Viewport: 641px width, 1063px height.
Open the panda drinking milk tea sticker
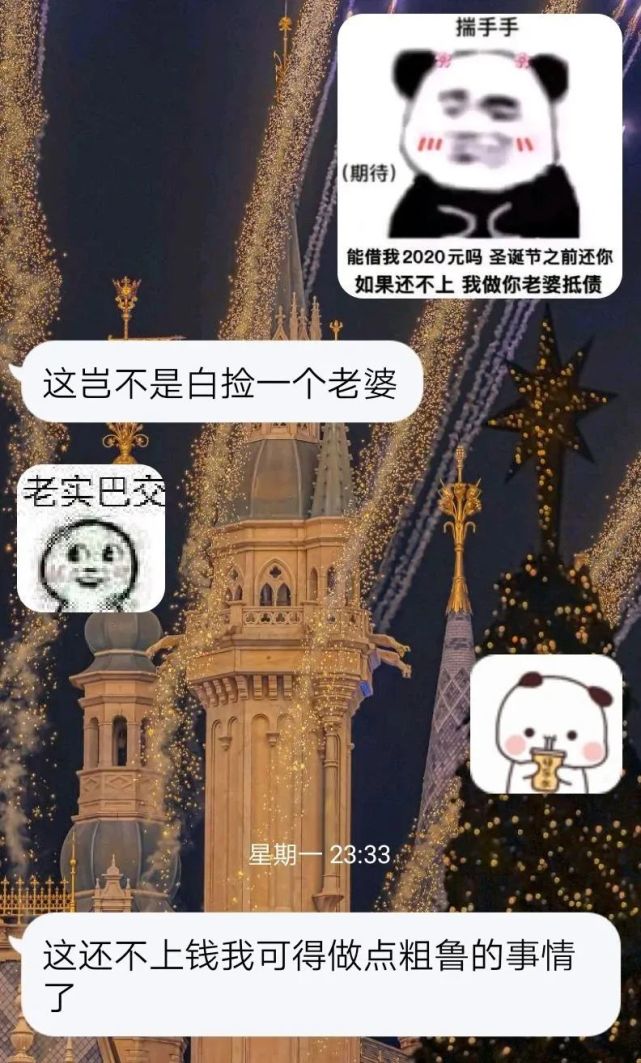(x=546, y=725)
